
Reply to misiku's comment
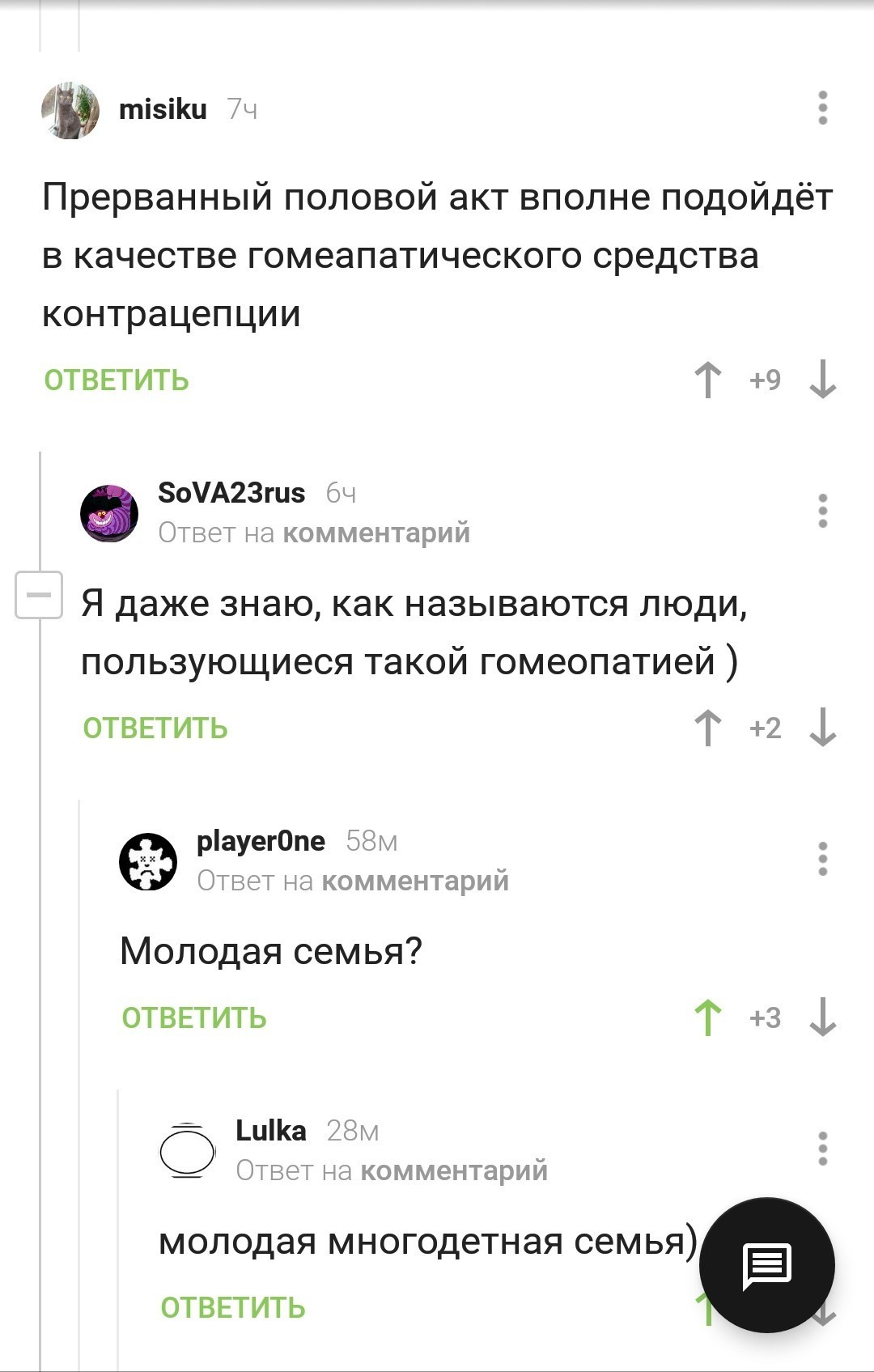(x=117, y=380)
